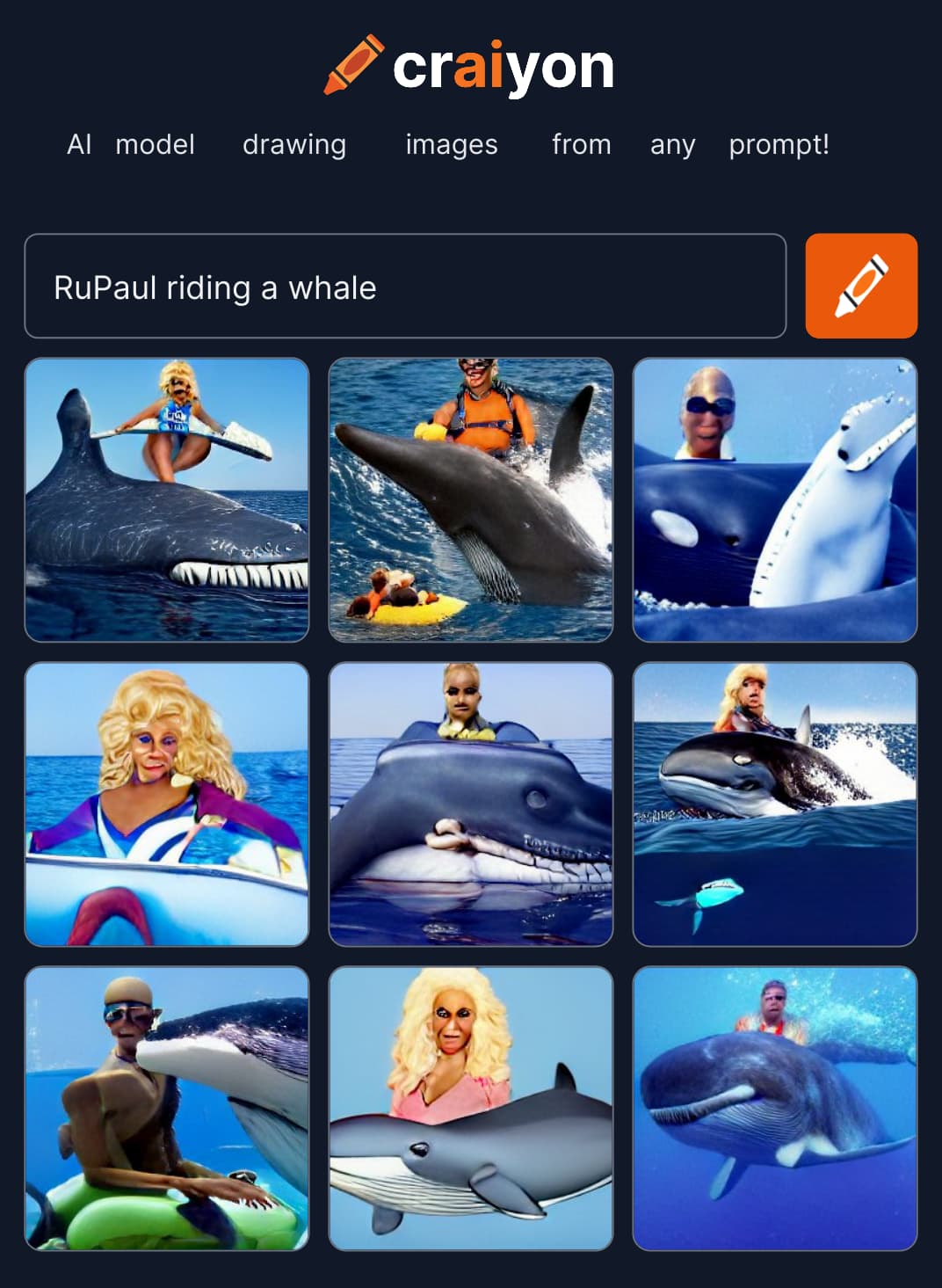
Task: Open the bottom-middle image with the pink outfit
Action: pos(471,1108)
